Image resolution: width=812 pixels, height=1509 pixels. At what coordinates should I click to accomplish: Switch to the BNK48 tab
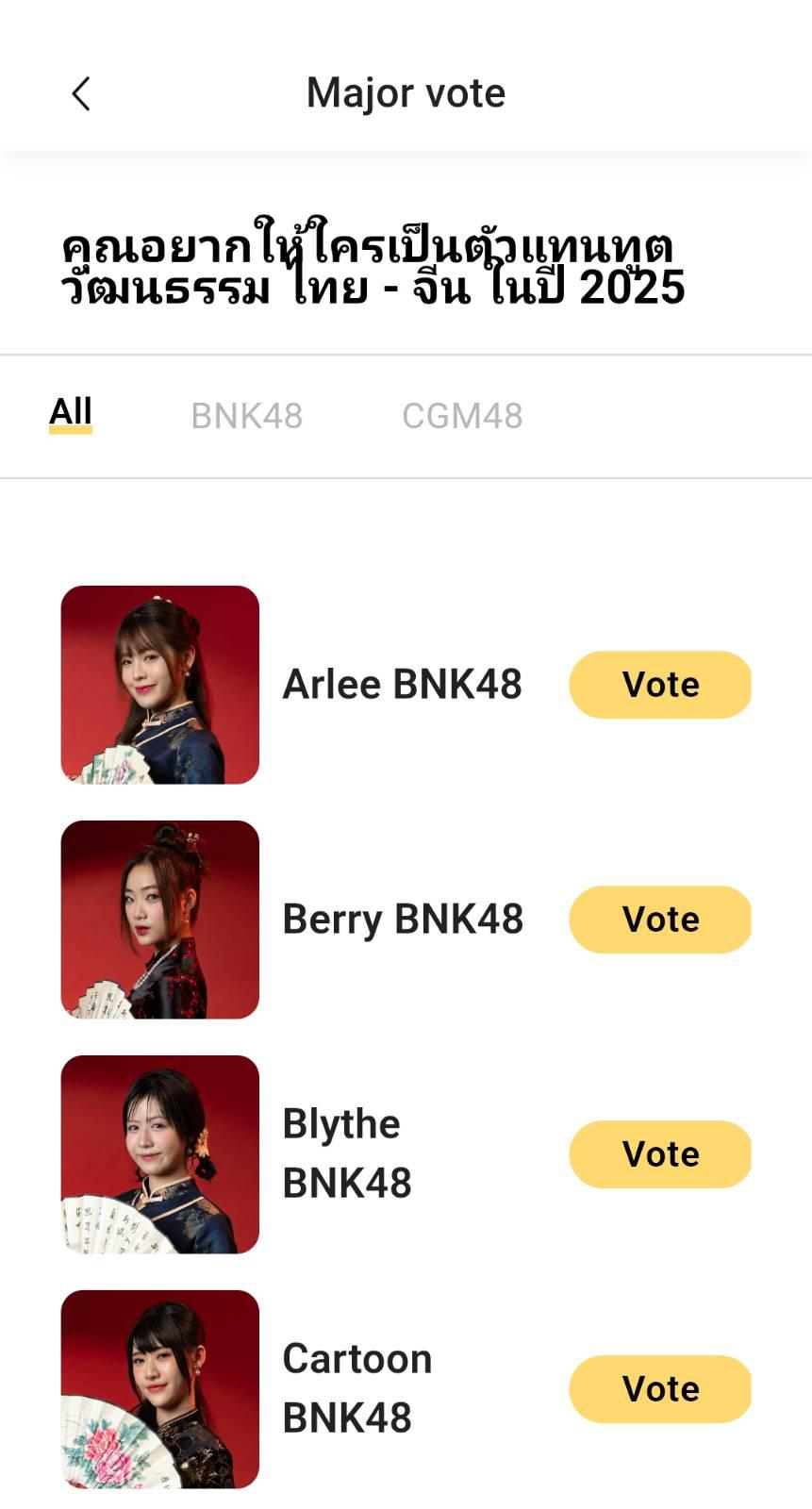point(246,416)
